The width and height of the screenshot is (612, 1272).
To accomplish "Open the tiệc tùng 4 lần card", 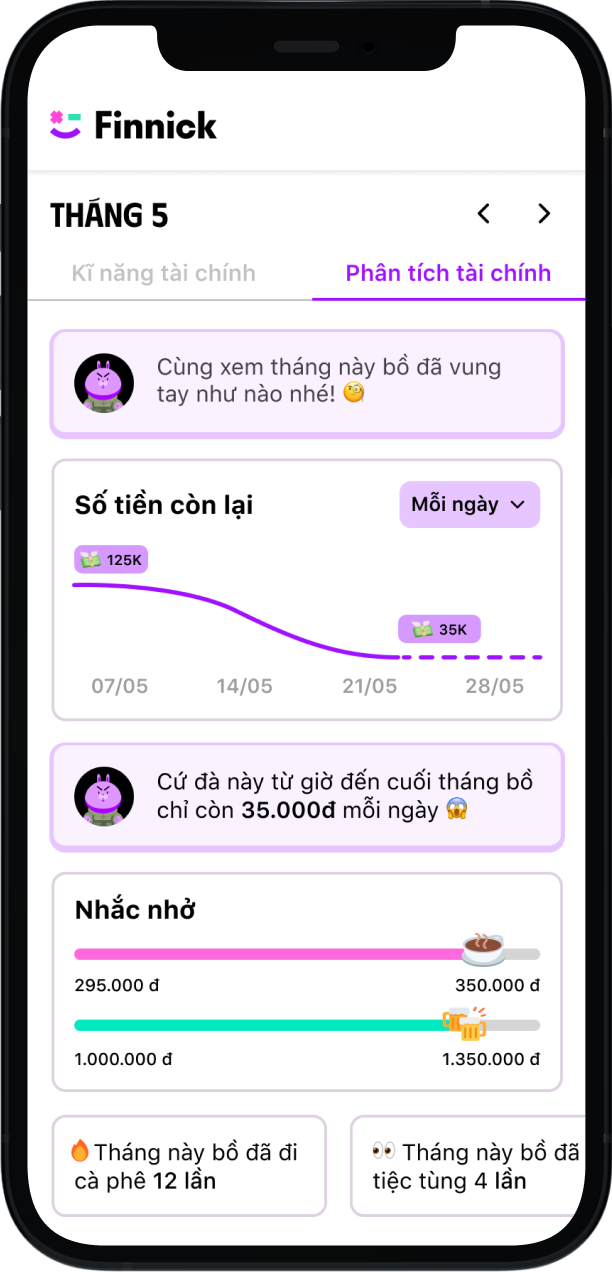I will 468,1166.
